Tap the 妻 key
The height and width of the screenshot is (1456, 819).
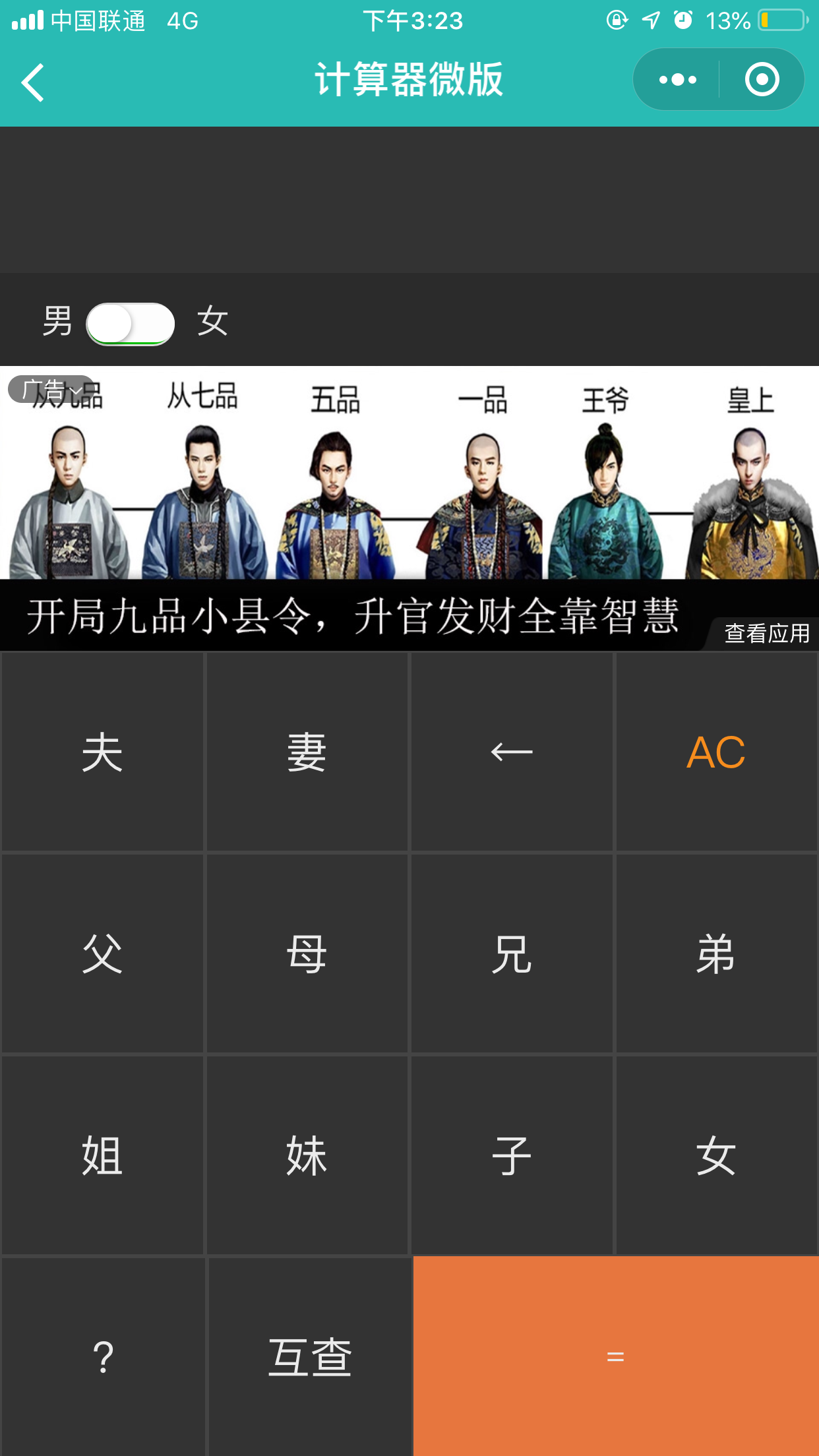pyautogui.click(x=307, y=752)
